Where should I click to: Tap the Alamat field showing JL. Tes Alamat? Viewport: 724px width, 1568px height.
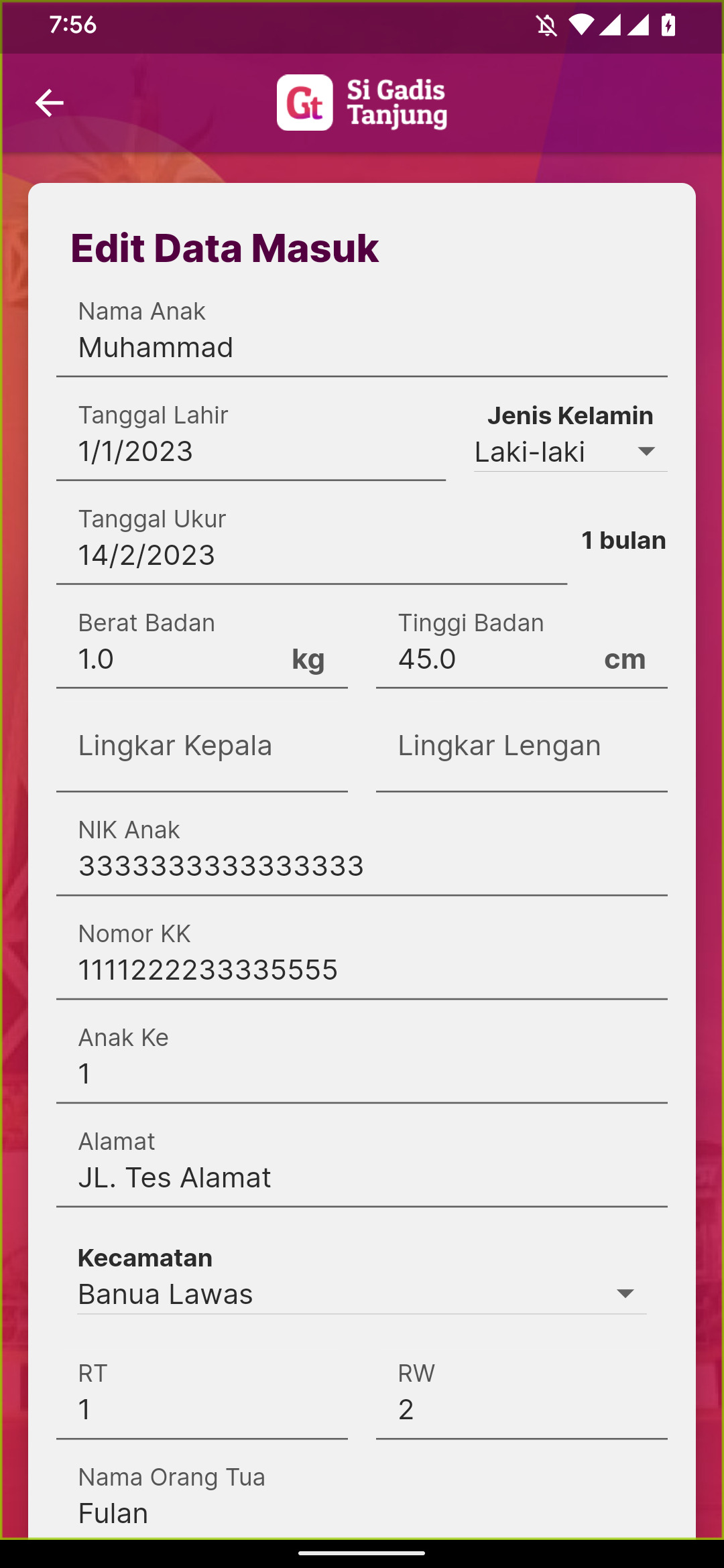click(x=362, y=1177)
